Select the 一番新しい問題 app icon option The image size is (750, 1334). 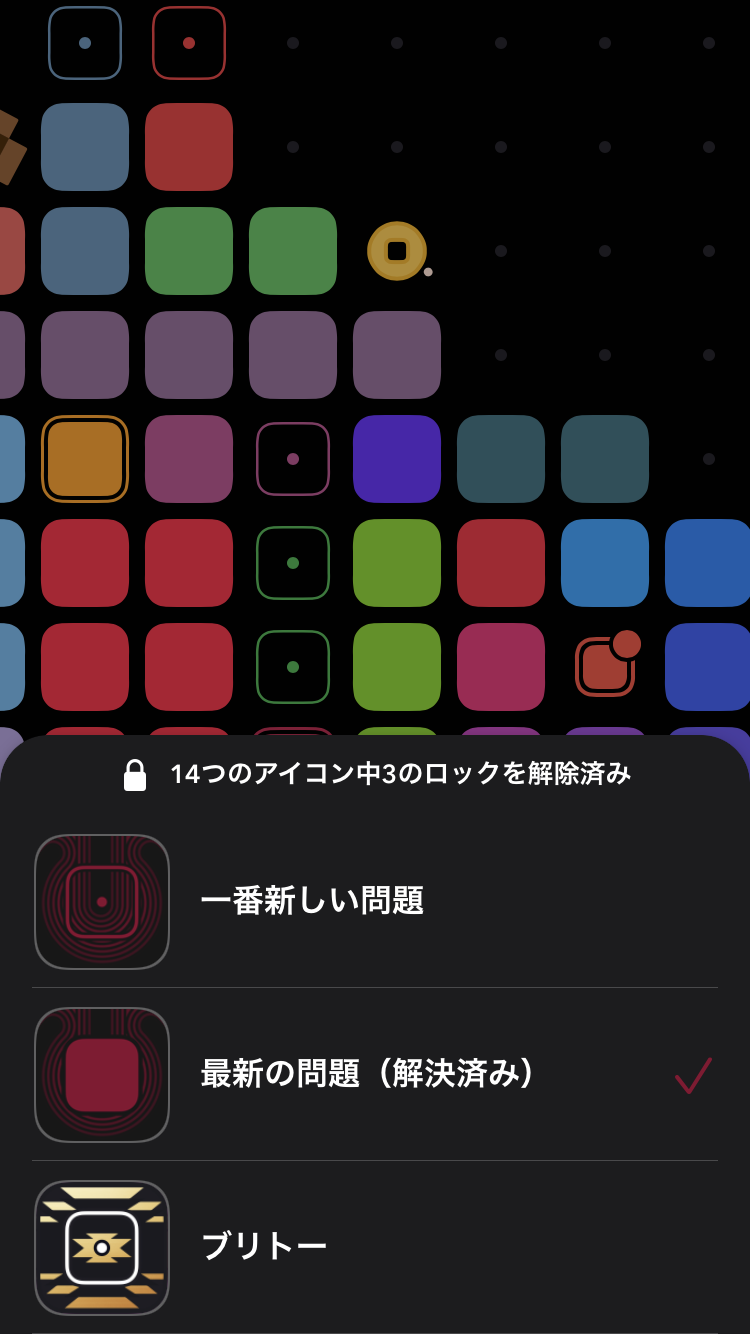tap(375, 901)
